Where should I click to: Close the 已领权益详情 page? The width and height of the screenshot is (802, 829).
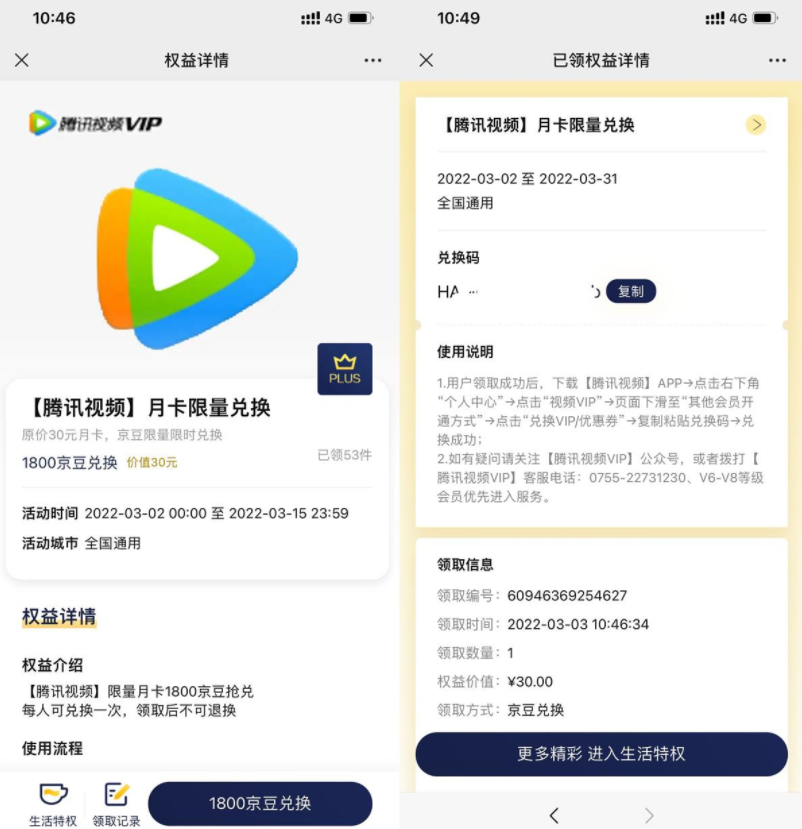coord(426,60)
